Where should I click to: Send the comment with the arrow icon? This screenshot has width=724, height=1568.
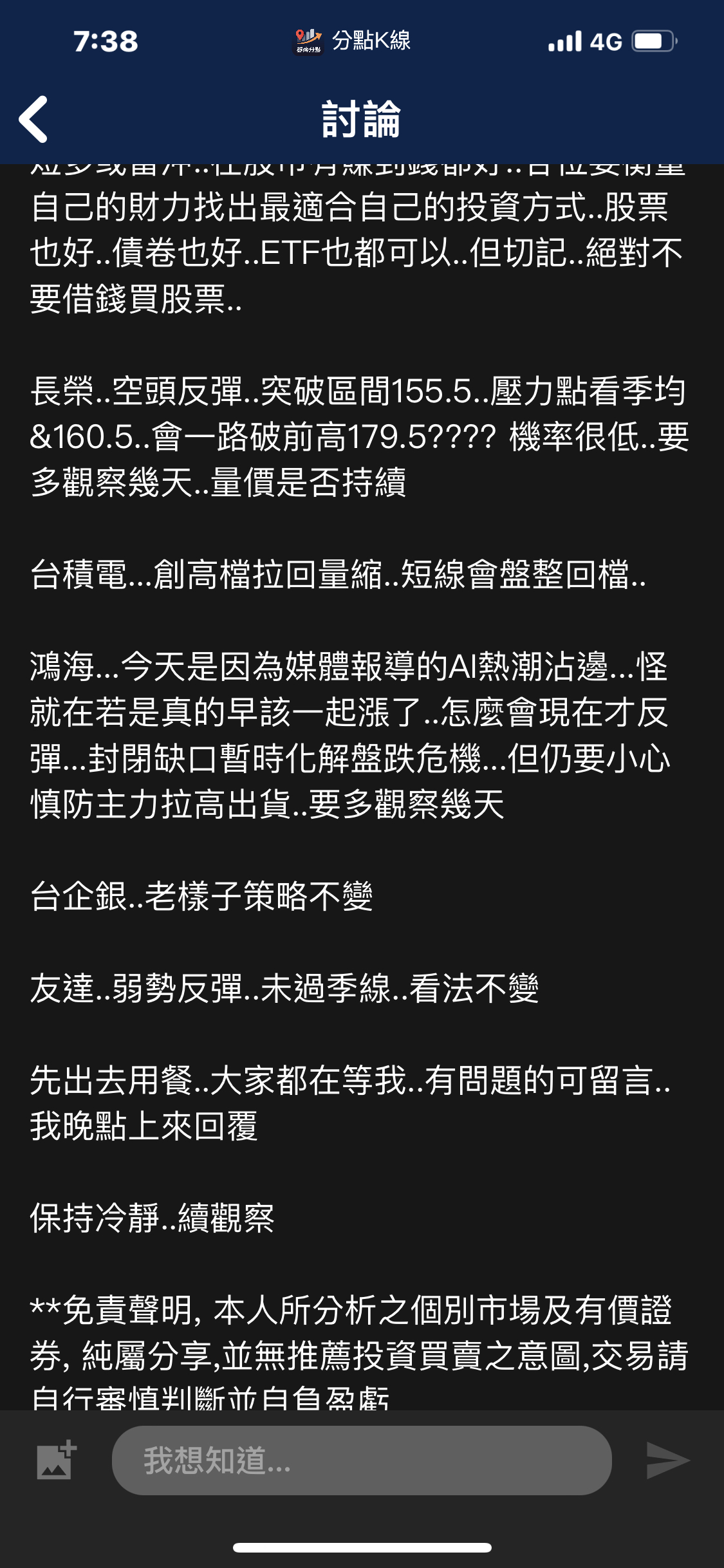click(x=667, y=1460)
